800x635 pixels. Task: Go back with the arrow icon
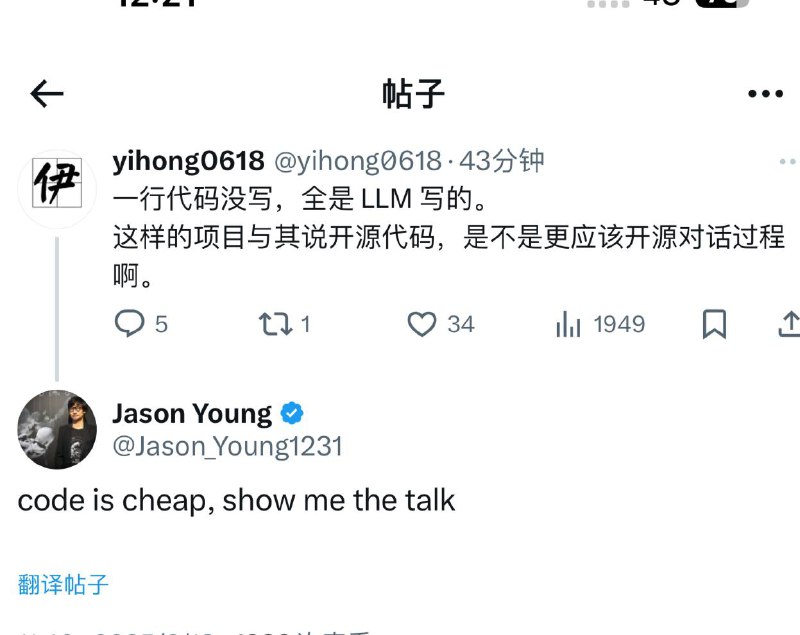coord(47,94)
